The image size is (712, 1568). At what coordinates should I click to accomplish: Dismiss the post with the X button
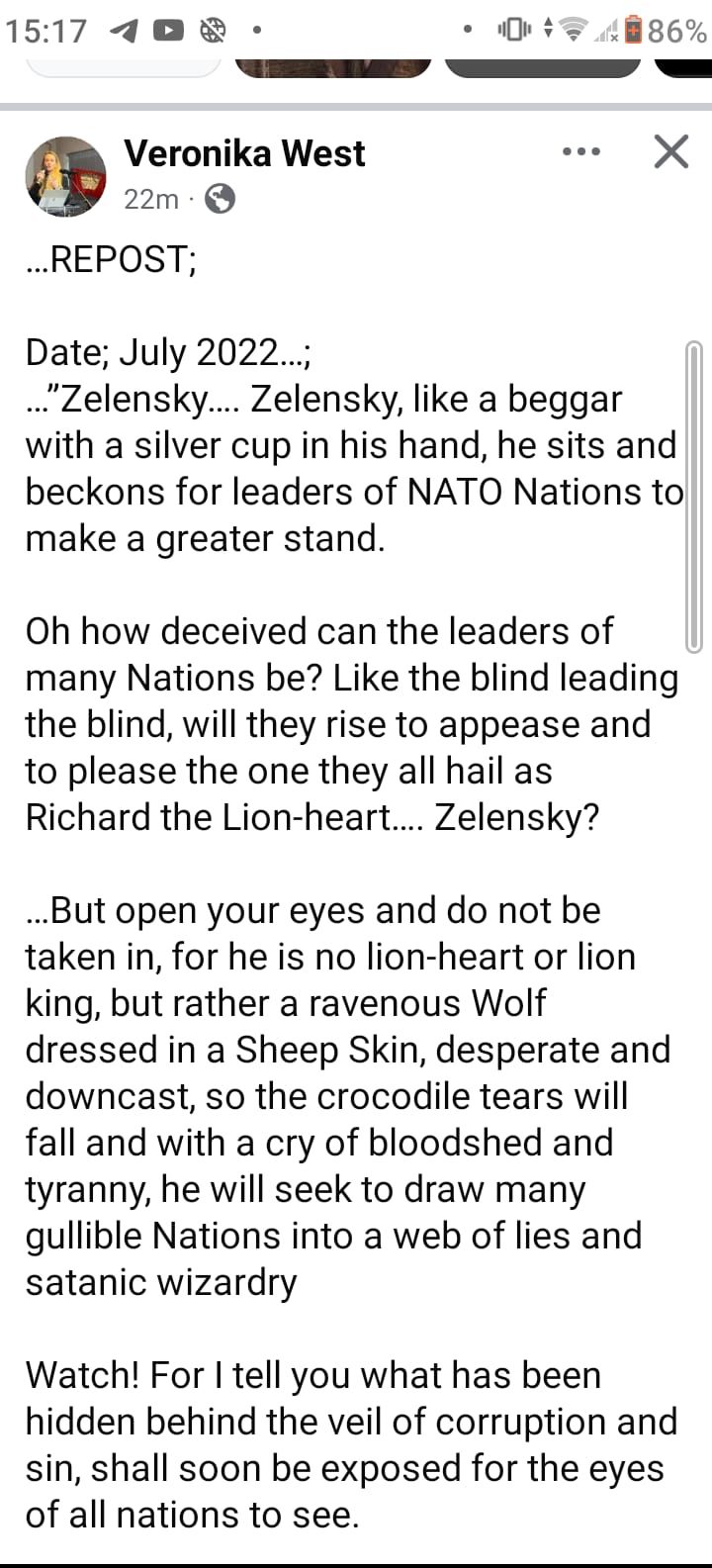click(671, 152)
